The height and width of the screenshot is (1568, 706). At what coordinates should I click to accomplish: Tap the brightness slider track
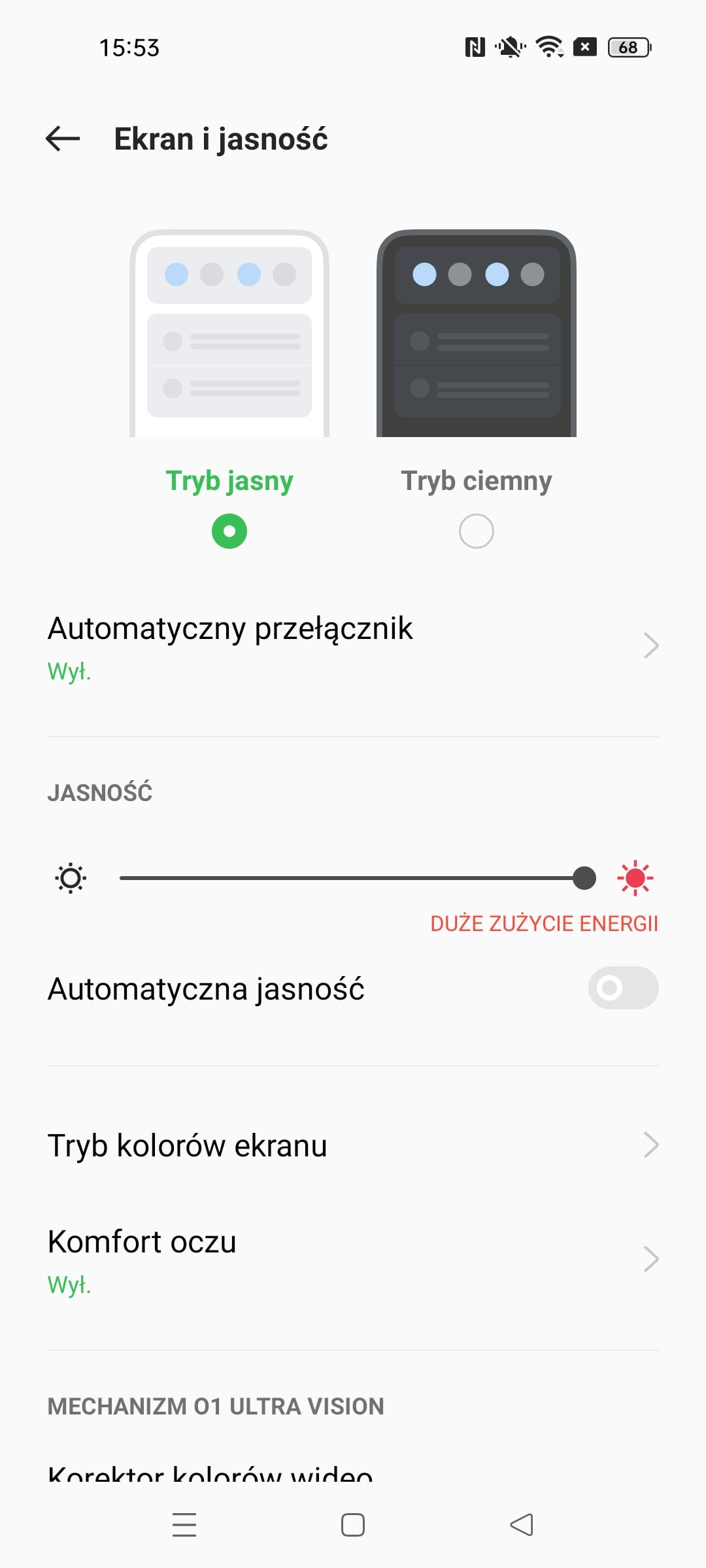346,878
